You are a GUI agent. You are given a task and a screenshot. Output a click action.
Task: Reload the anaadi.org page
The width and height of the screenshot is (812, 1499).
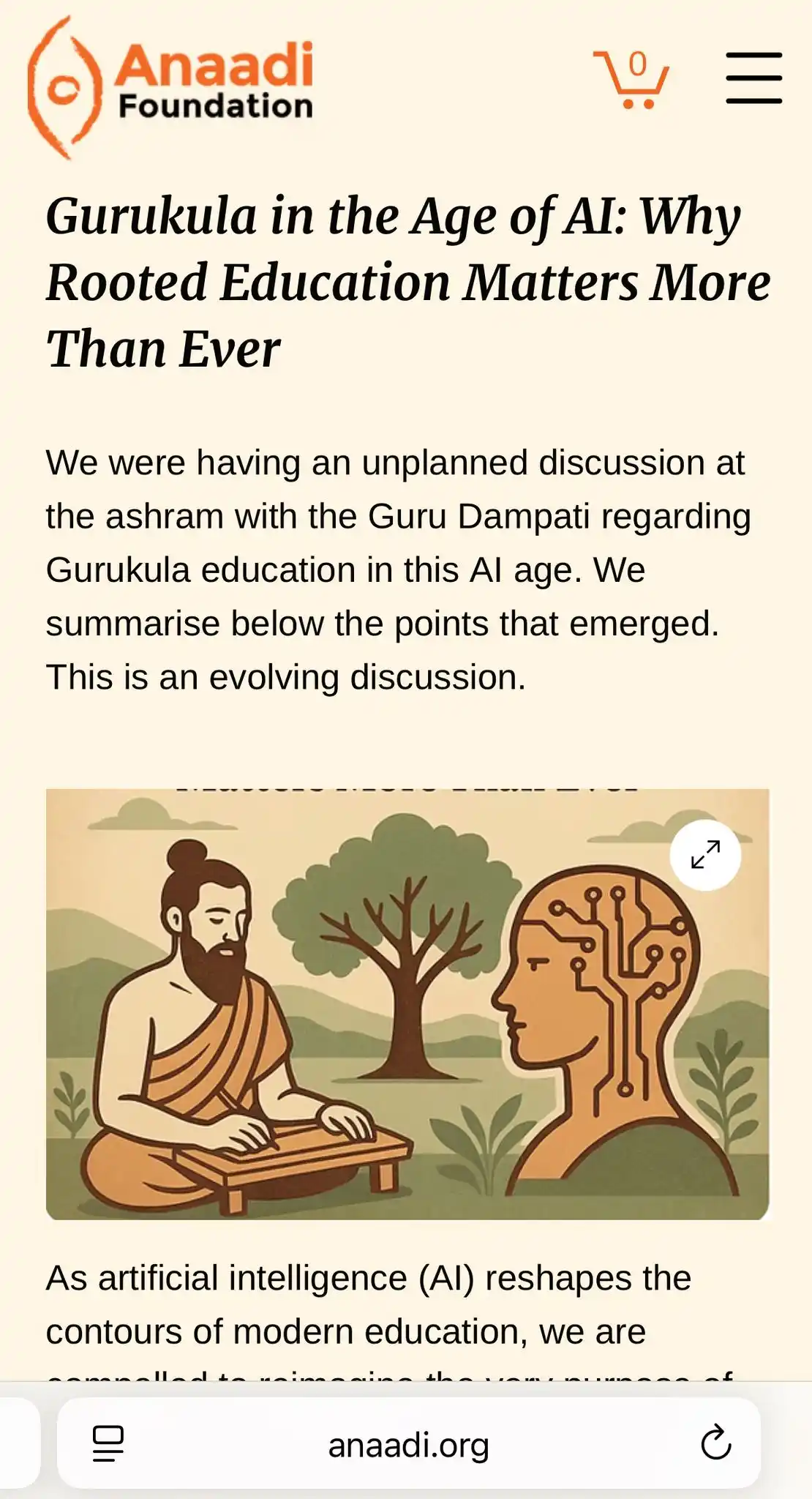pos(715,1443)
